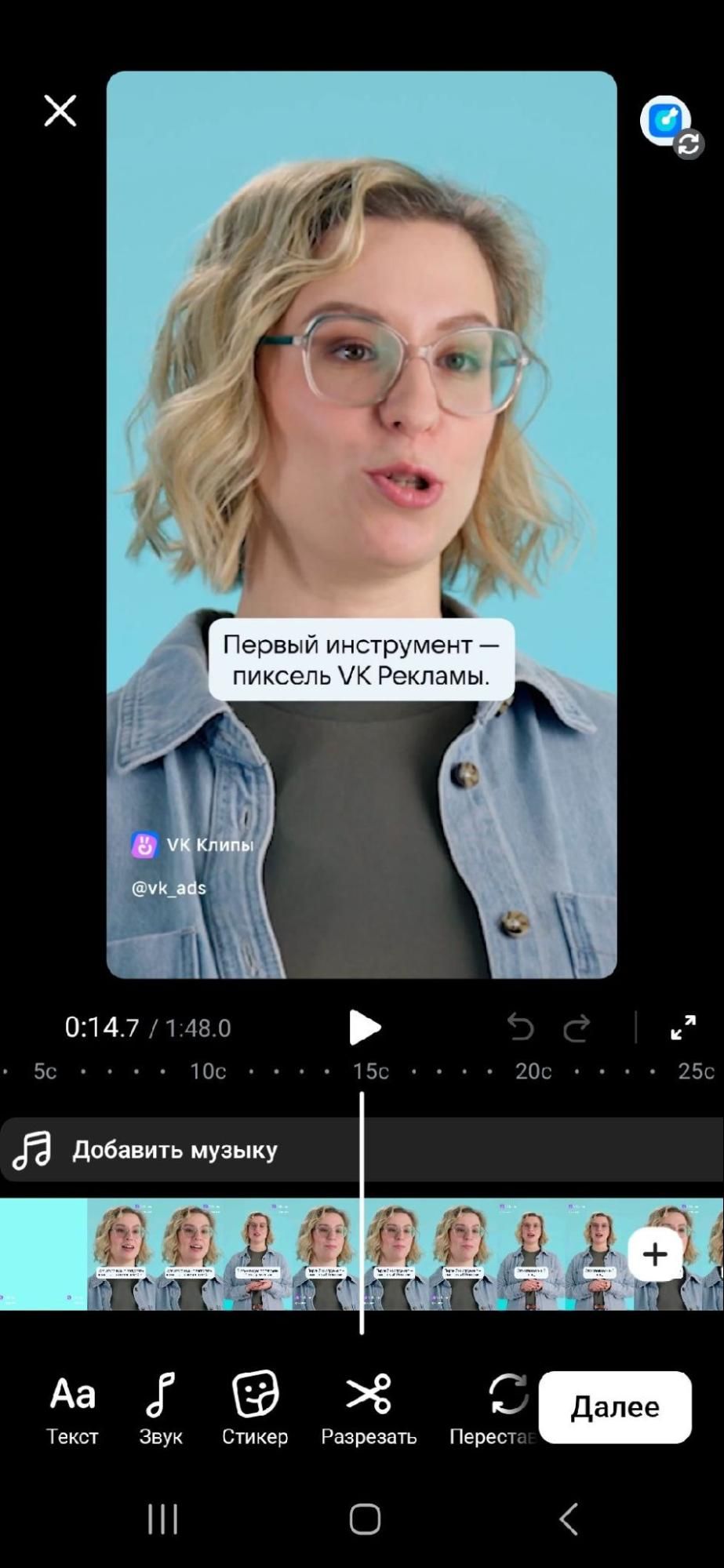Add a new clip with plus button

654,1254
